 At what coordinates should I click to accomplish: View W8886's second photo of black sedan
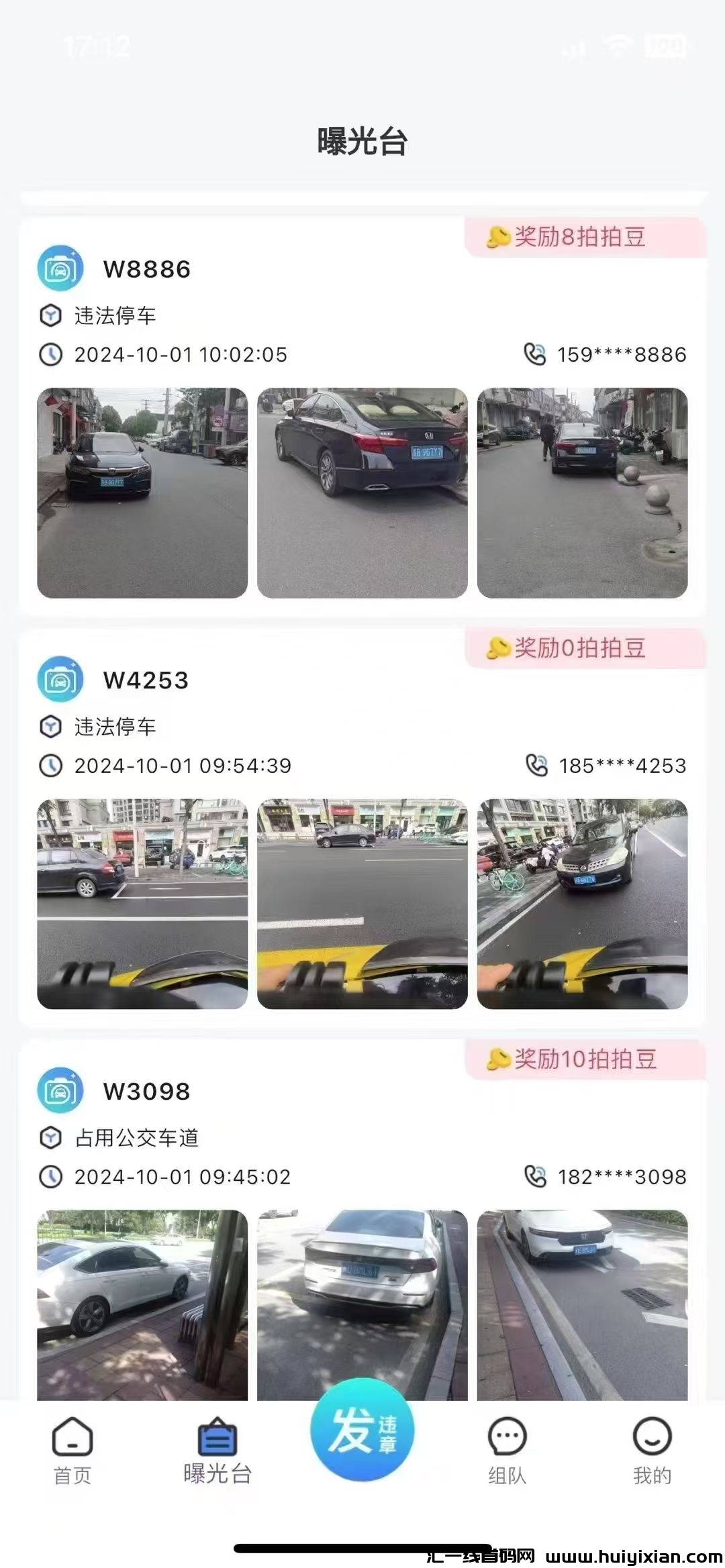[362, 492]
